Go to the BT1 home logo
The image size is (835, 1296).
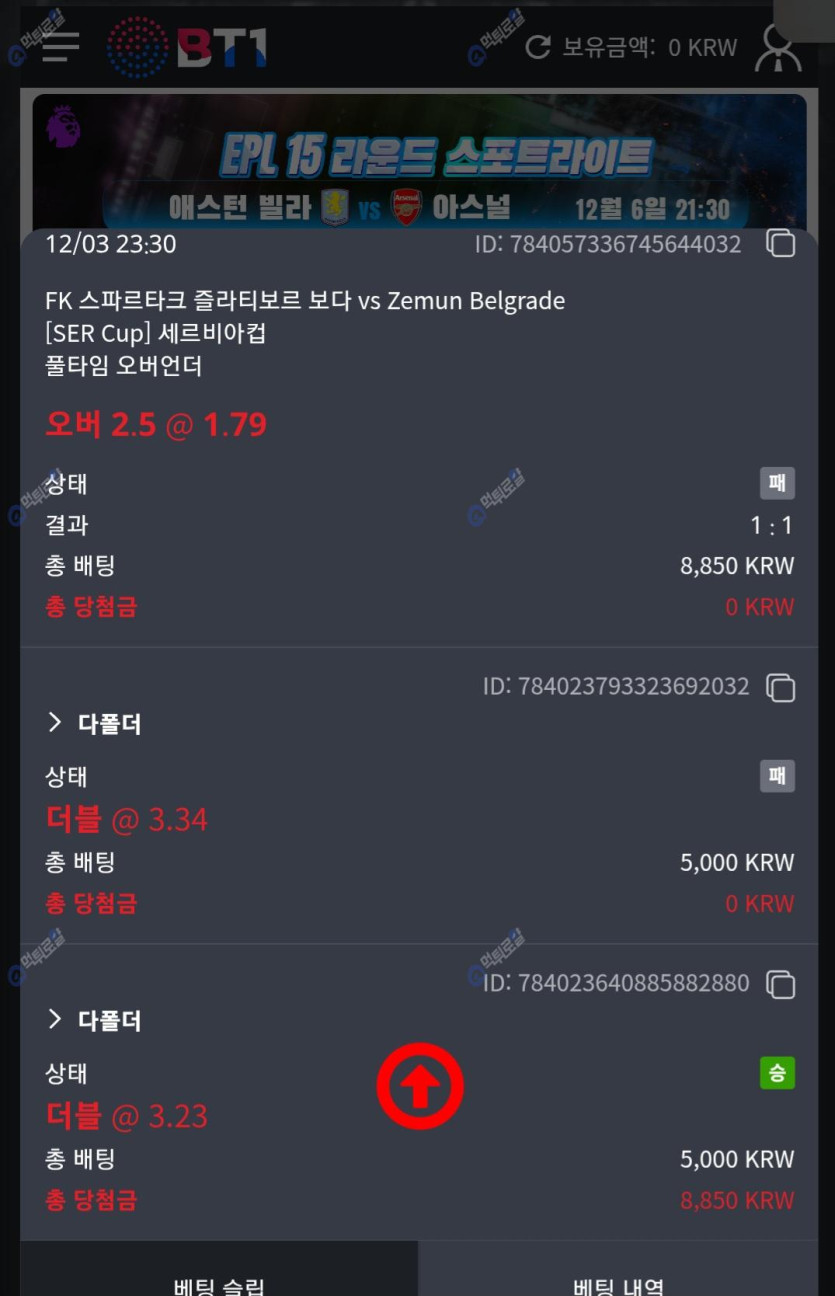tap(188, 47)
